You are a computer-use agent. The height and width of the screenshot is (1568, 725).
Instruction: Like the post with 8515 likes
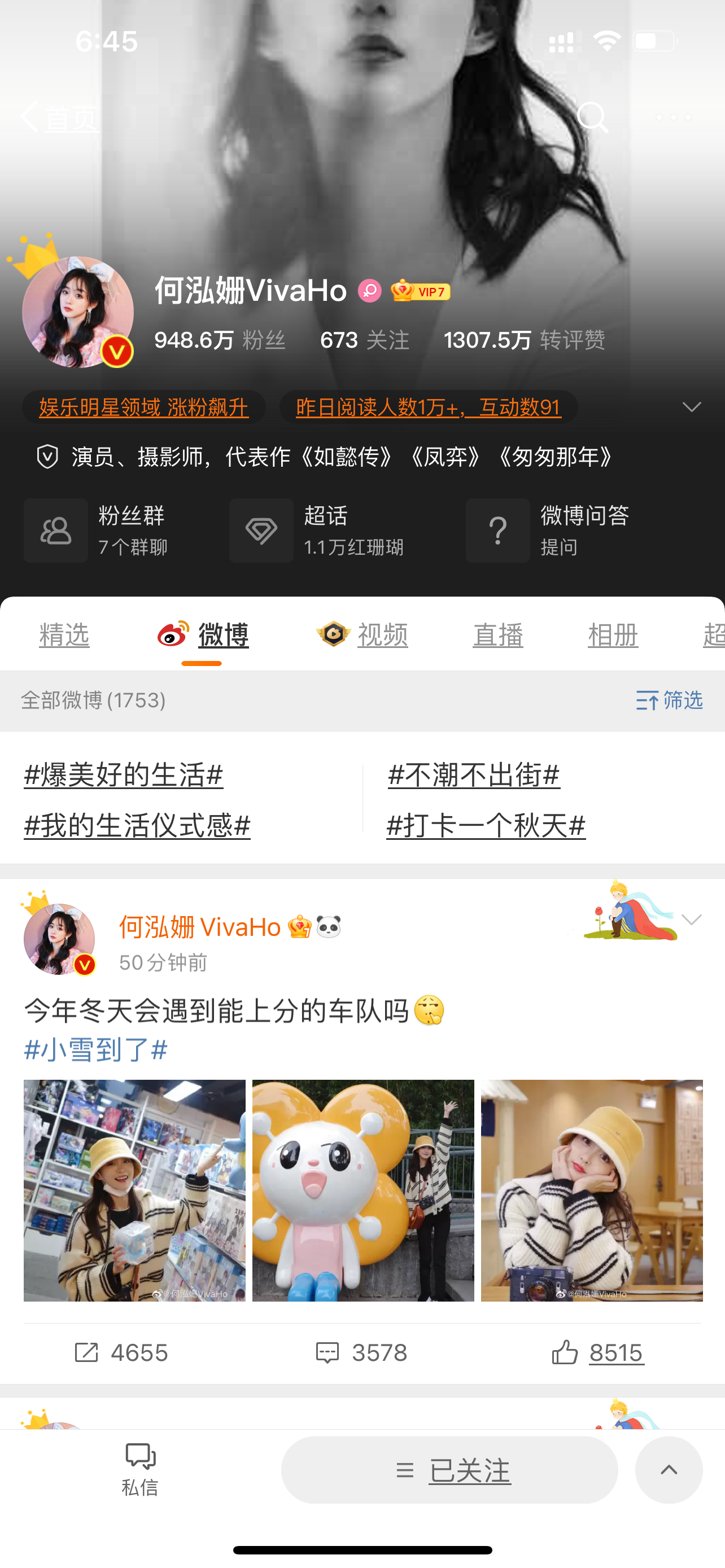coord(597,1352)
